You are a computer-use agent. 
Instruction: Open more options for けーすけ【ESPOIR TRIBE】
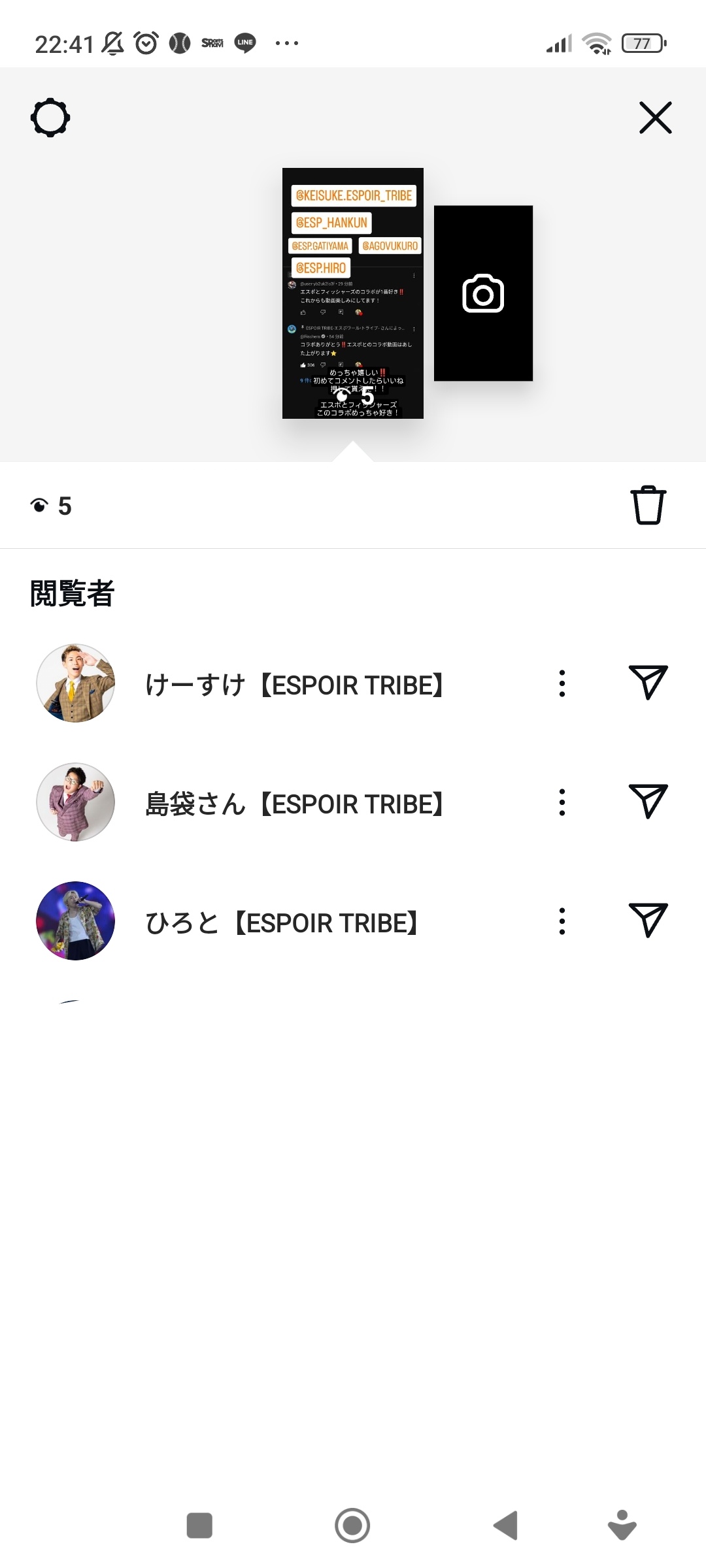[x=562, y=683]
